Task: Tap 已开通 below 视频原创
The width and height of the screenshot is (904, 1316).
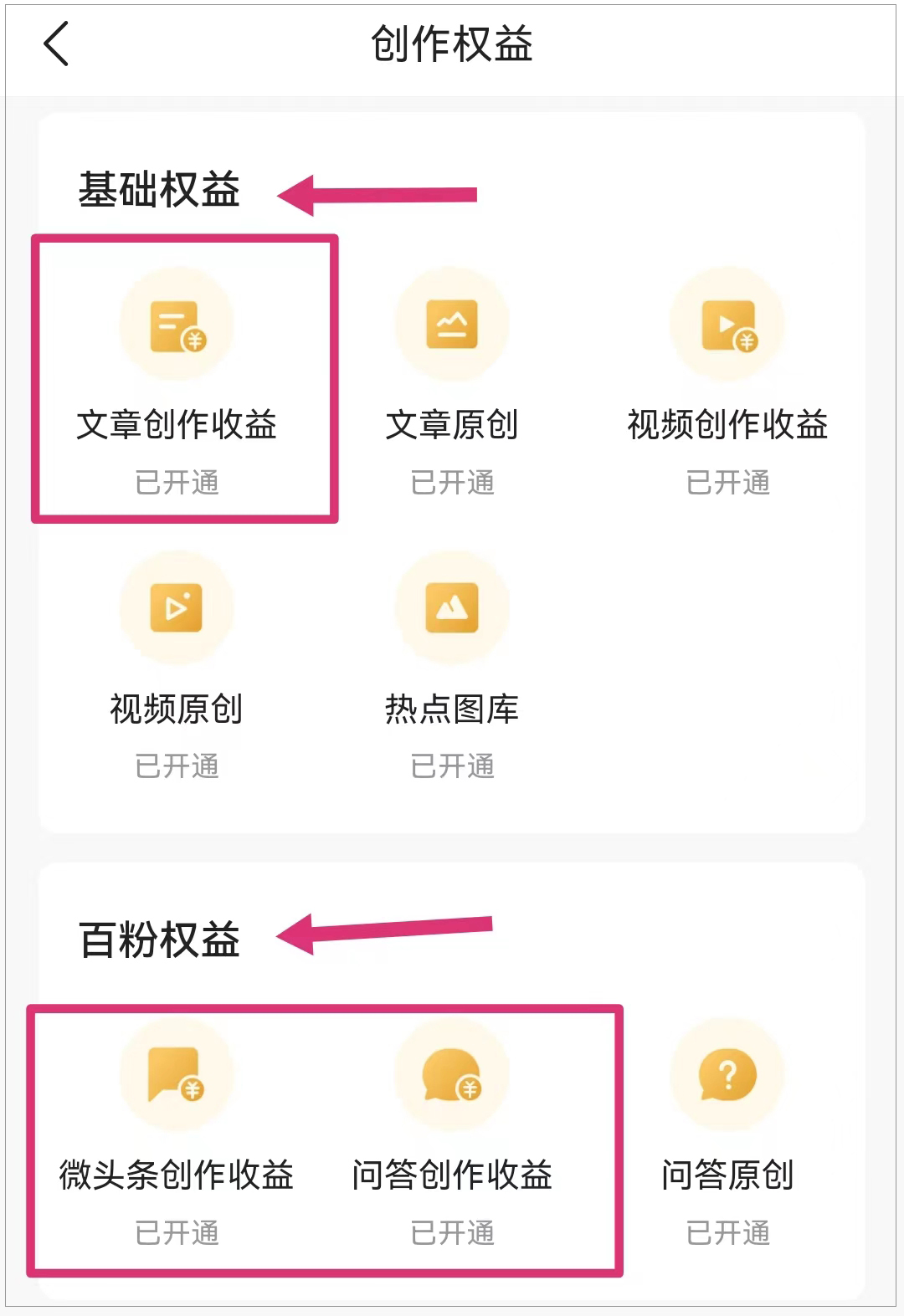Action: [x=177, y=766]
